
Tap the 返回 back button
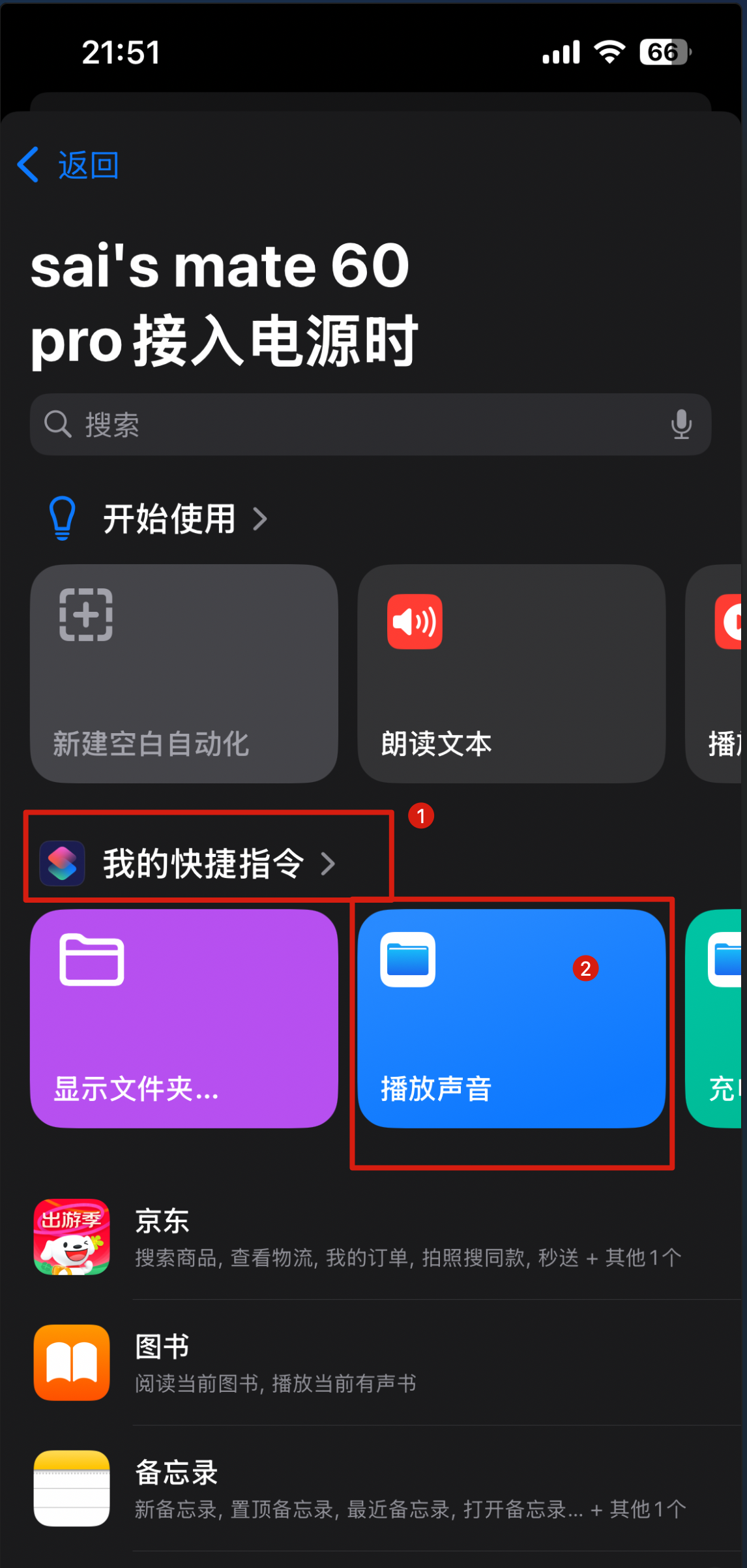coord(68,165)
